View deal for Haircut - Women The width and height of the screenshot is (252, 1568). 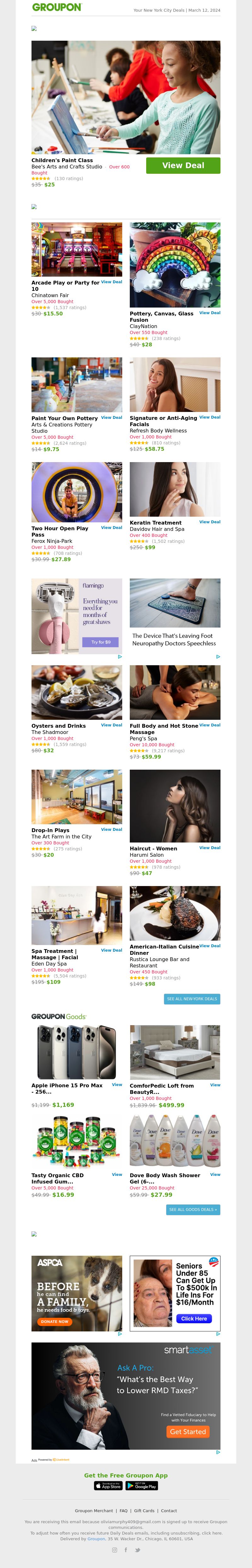point(209,847)
